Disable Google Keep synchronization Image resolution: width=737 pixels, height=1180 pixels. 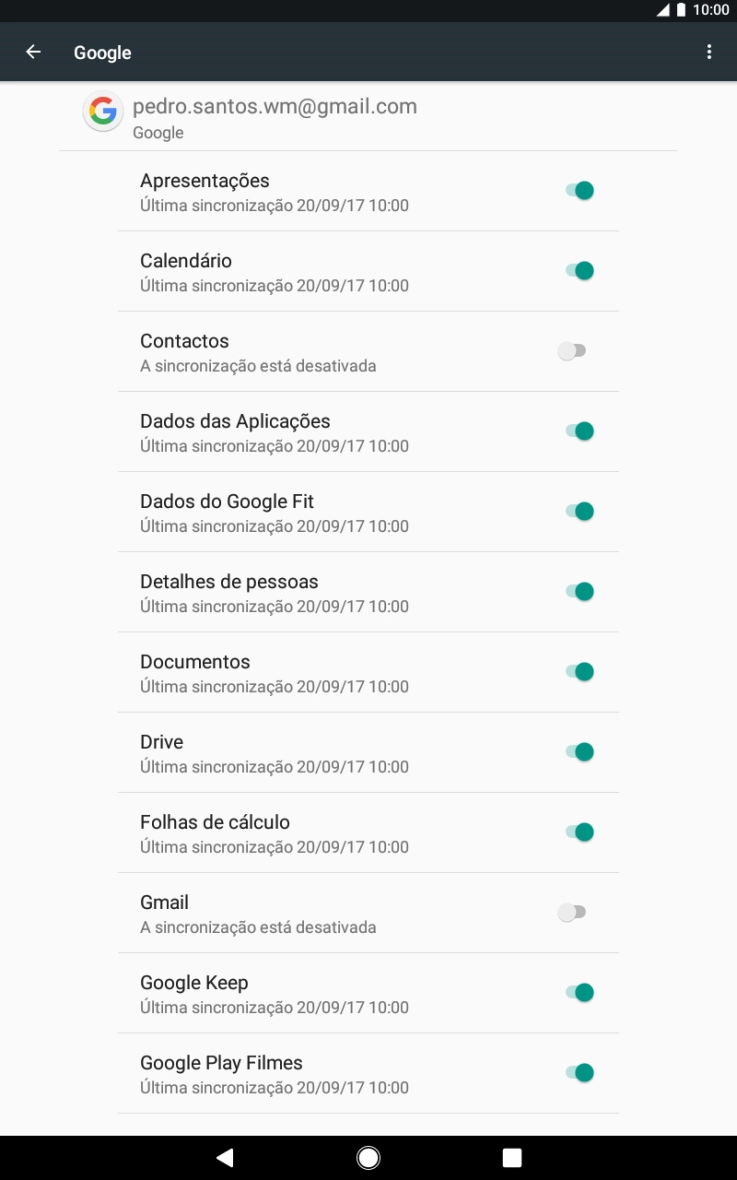578,991
